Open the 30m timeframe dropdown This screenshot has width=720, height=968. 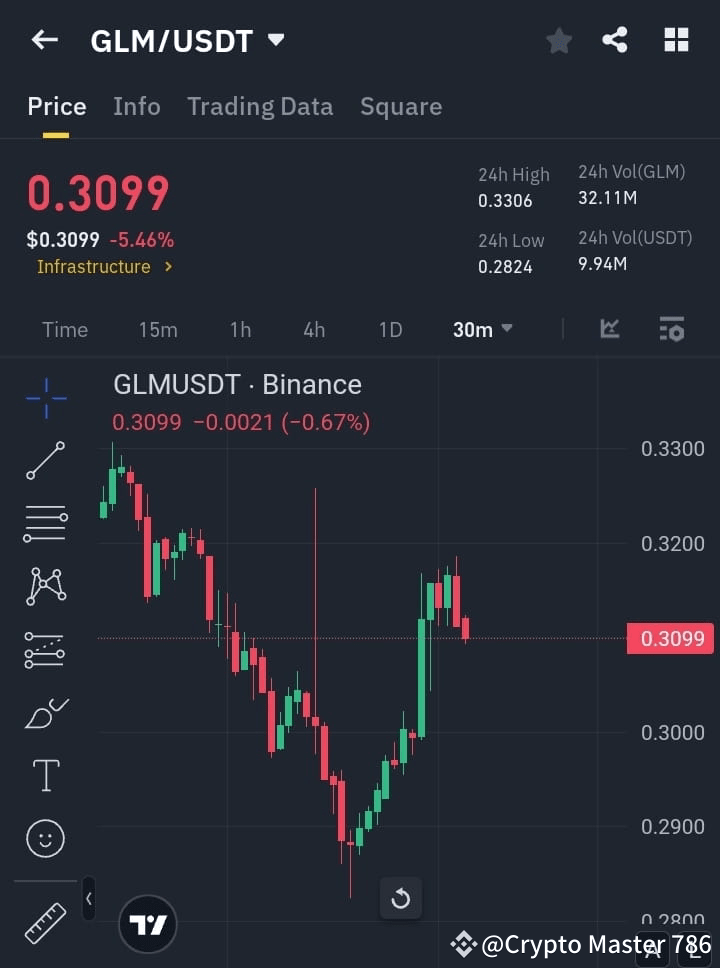(482, 330)
